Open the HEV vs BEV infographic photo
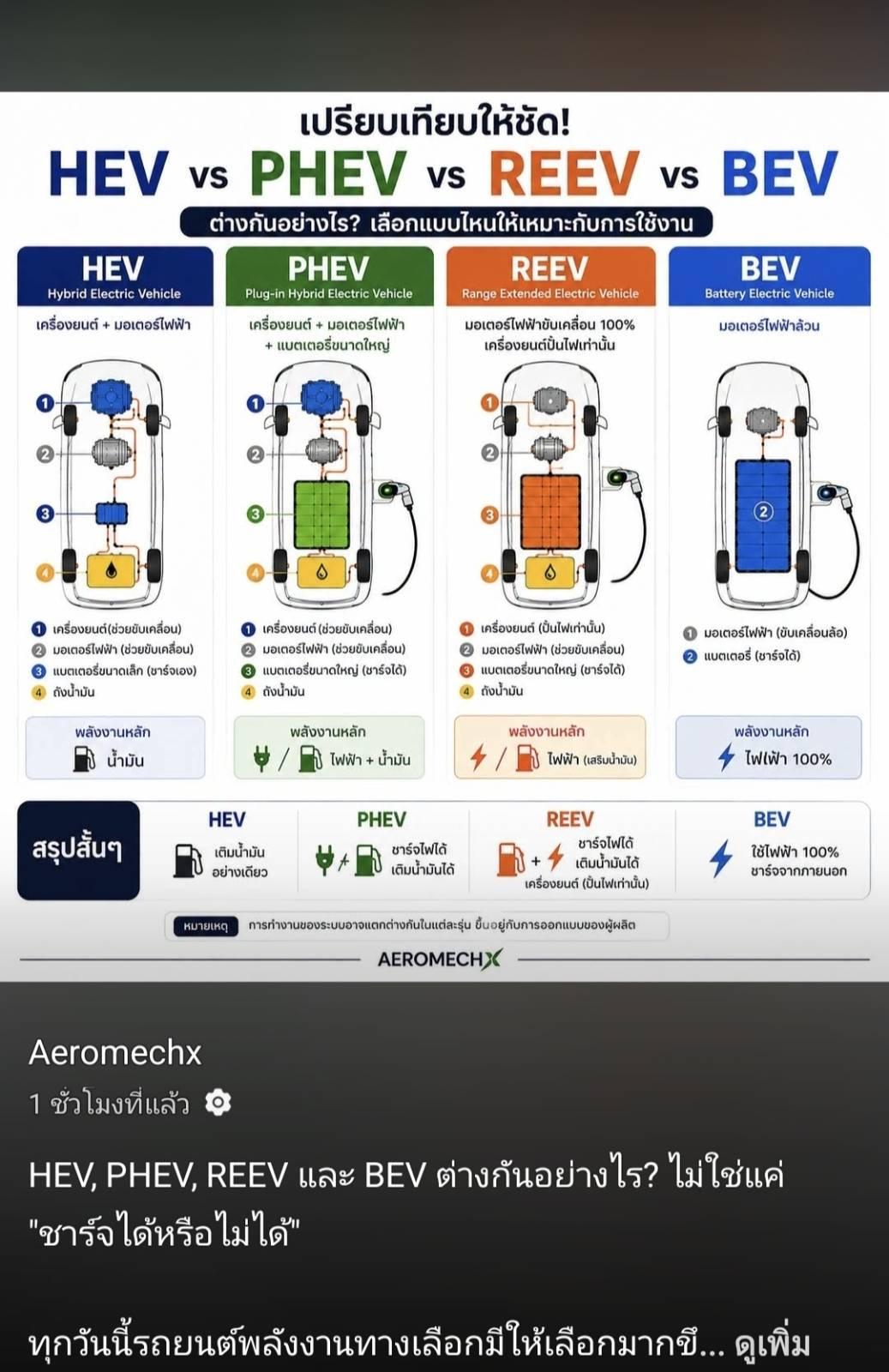The width and height of the screenshot is (889, 1372). [x=444, y=537]
